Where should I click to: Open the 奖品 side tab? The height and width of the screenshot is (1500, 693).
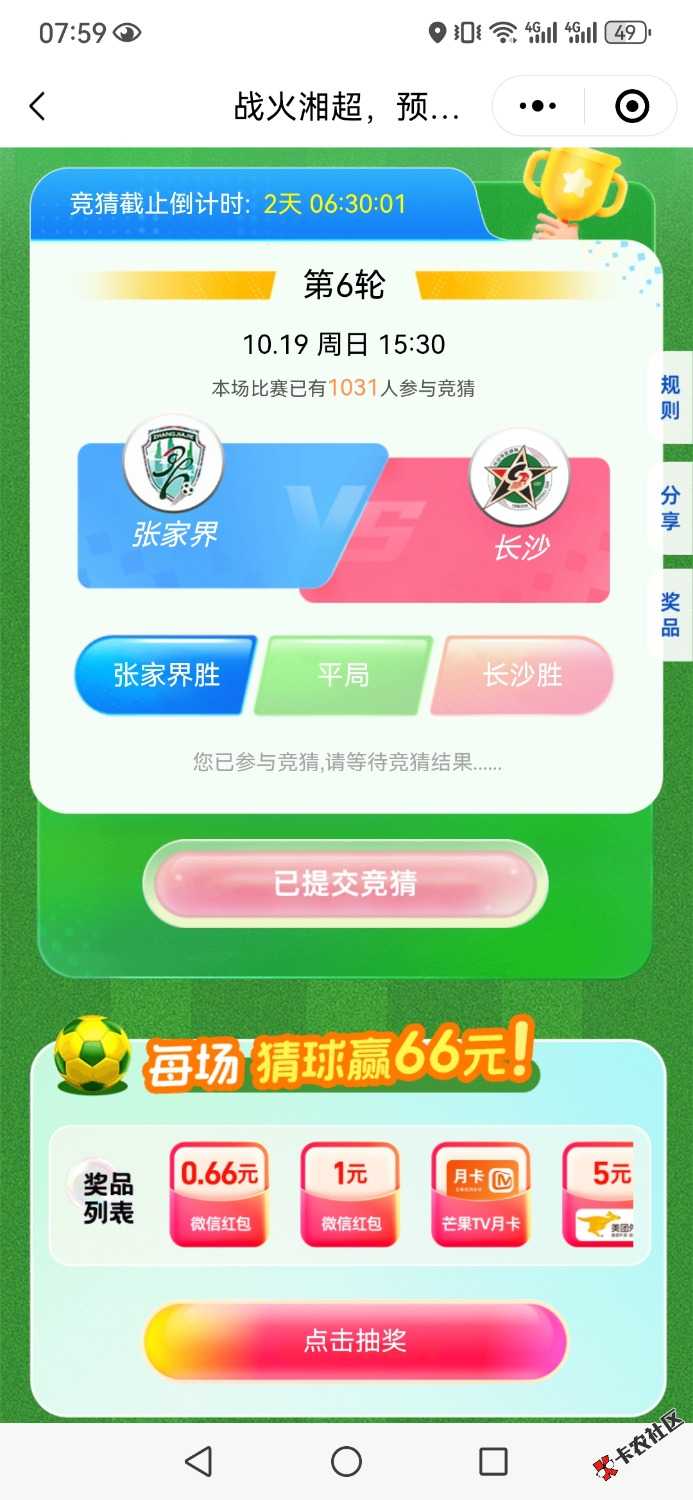pos(670,614)
